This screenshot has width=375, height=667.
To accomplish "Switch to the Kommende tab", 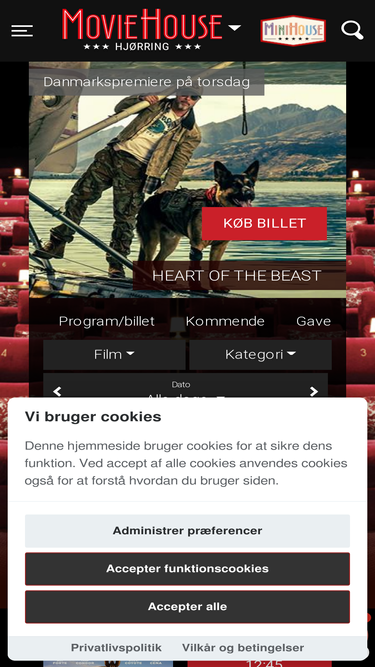I will pyautogui.click(x=225, y=321).
